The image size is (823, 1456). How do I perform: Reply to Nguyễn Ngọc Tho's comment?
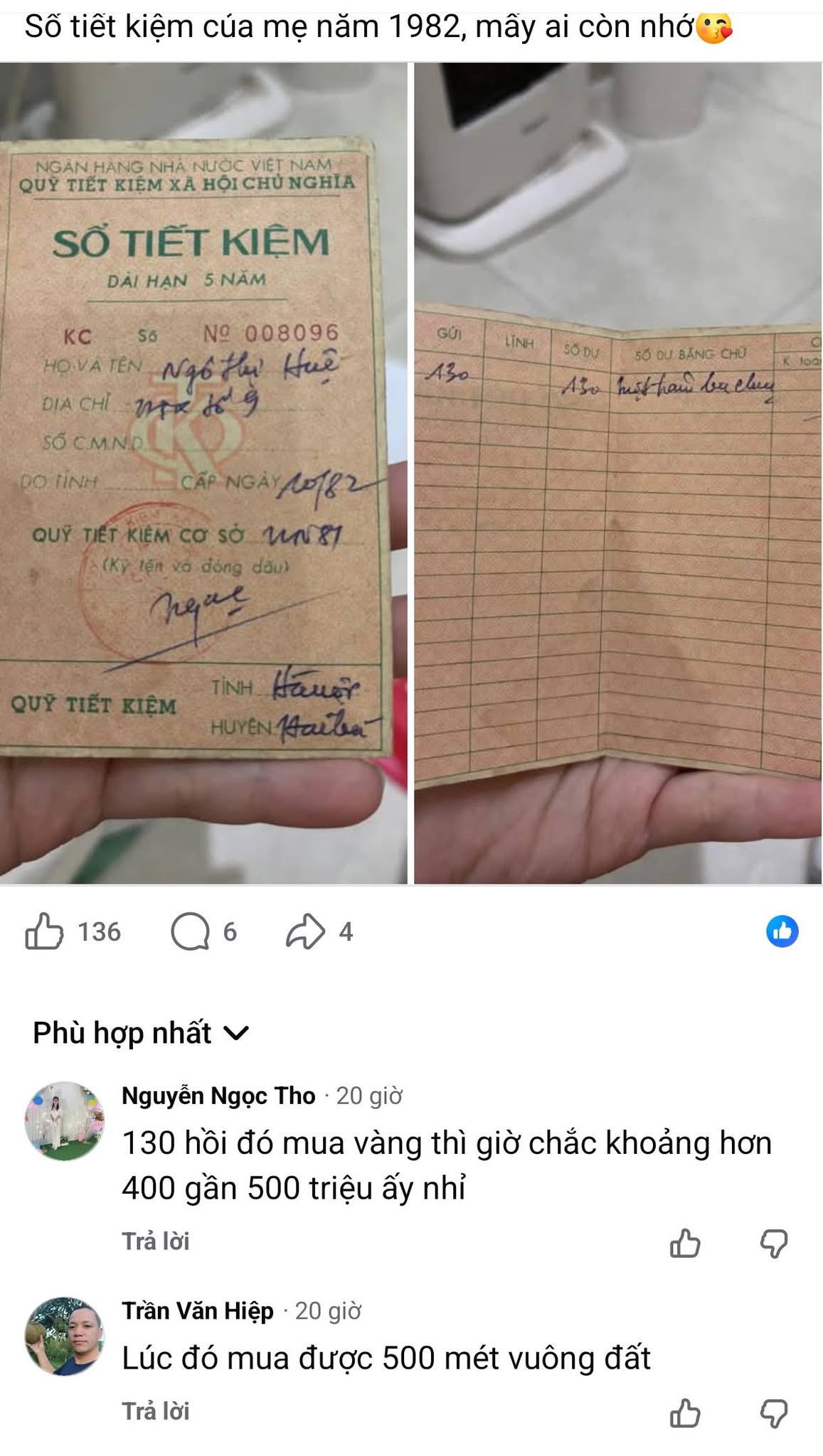pos(156,1241)
